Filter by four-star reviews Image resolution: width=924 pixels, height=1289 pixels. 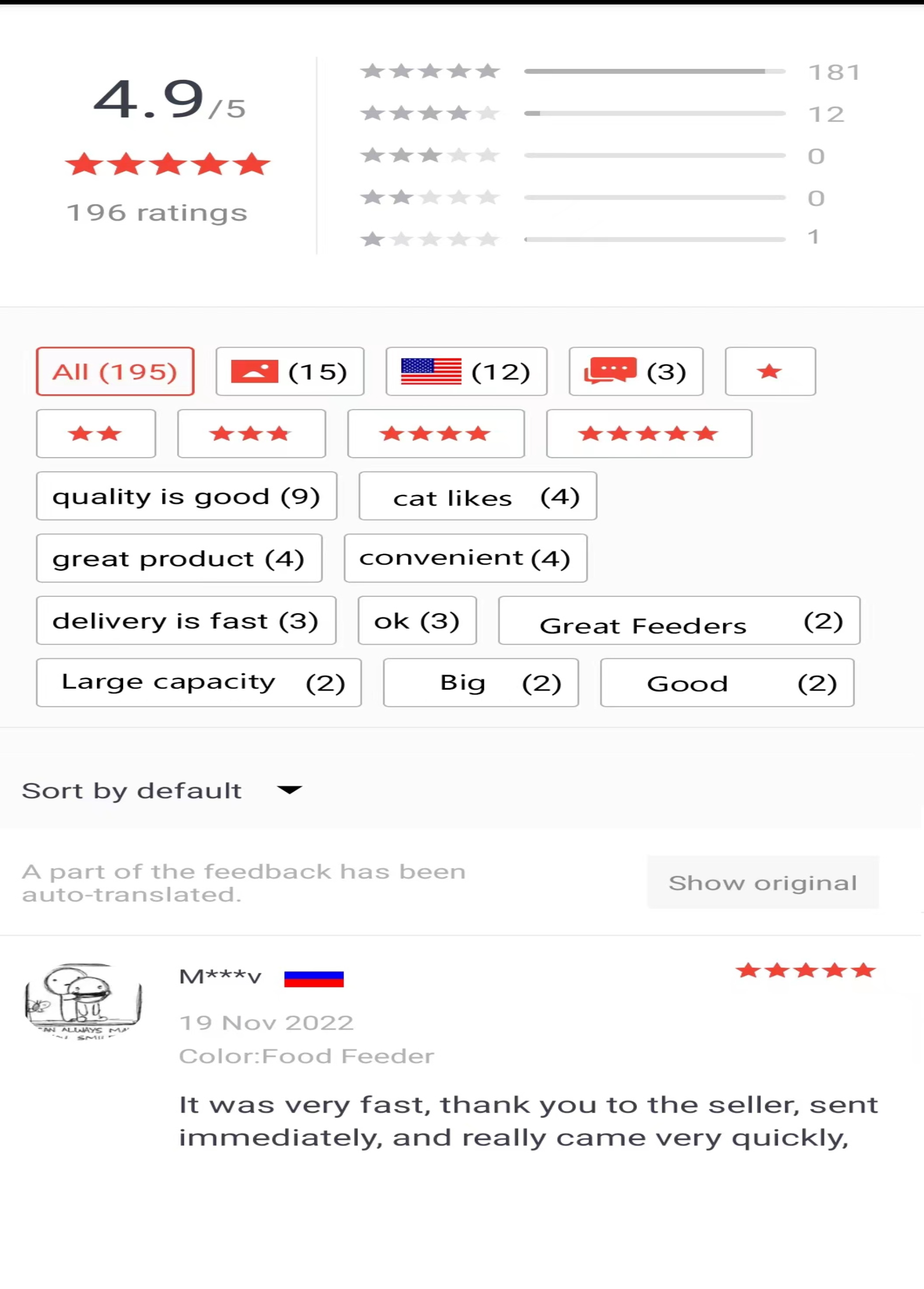tap(436, 434)
